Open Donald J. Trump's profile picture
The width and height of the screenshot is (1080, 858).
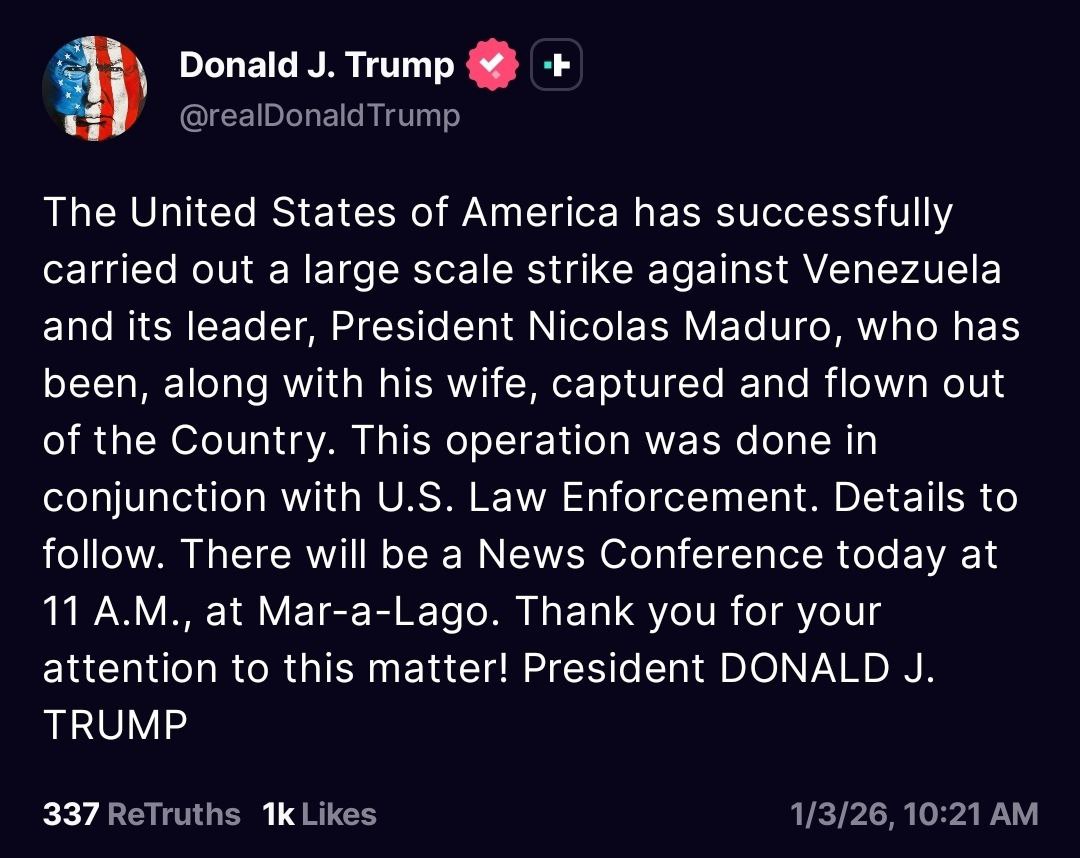[95, 89]
